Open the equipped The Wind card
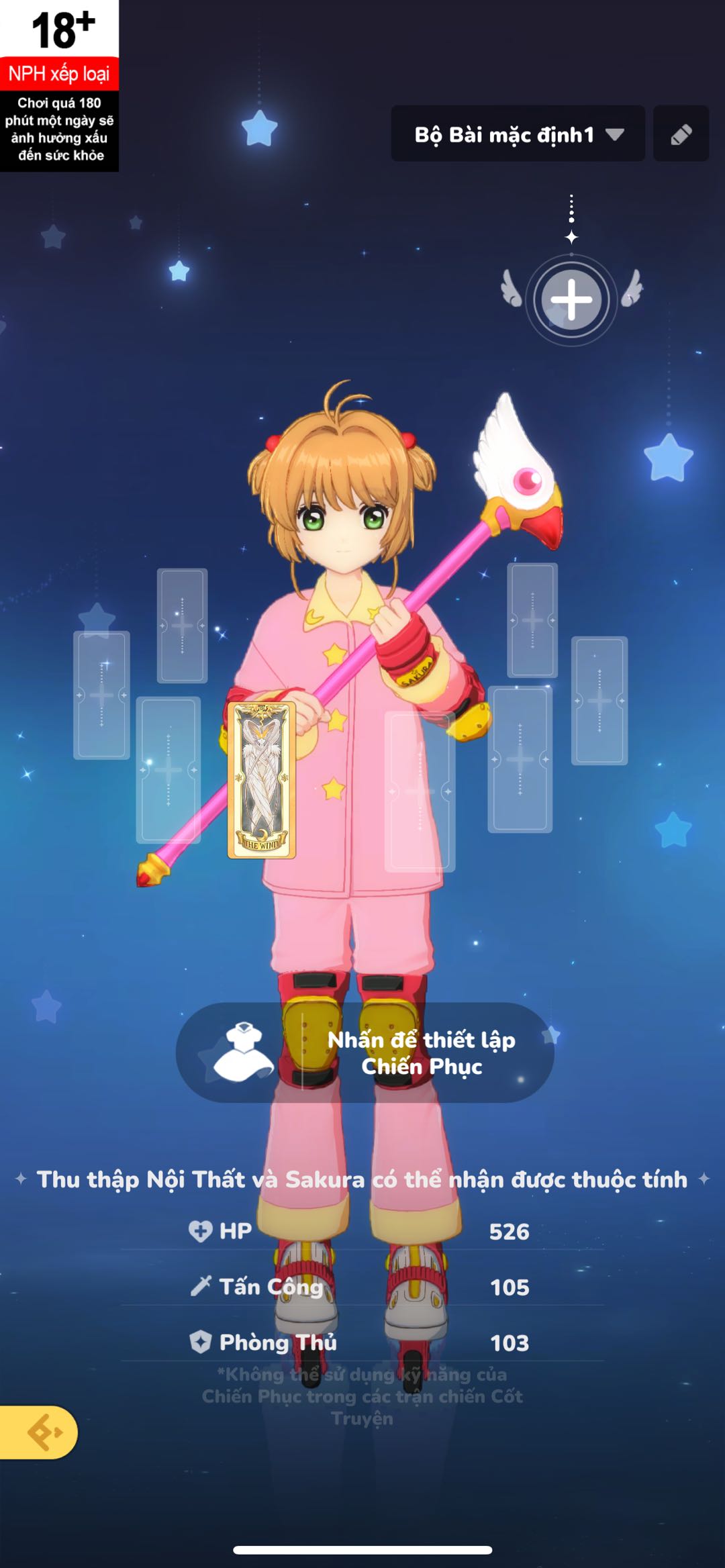725x1568 pixels. [x=262, y=780]
